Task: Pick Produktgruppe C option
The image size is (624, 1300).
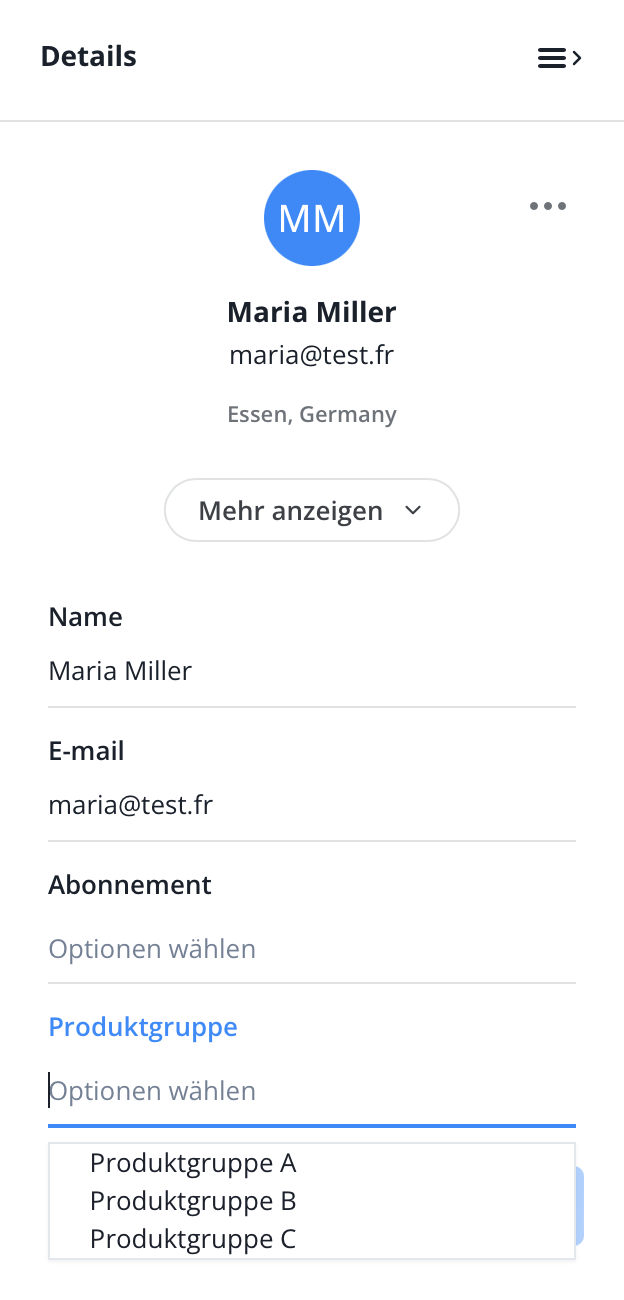Action: click(194, 1239)
